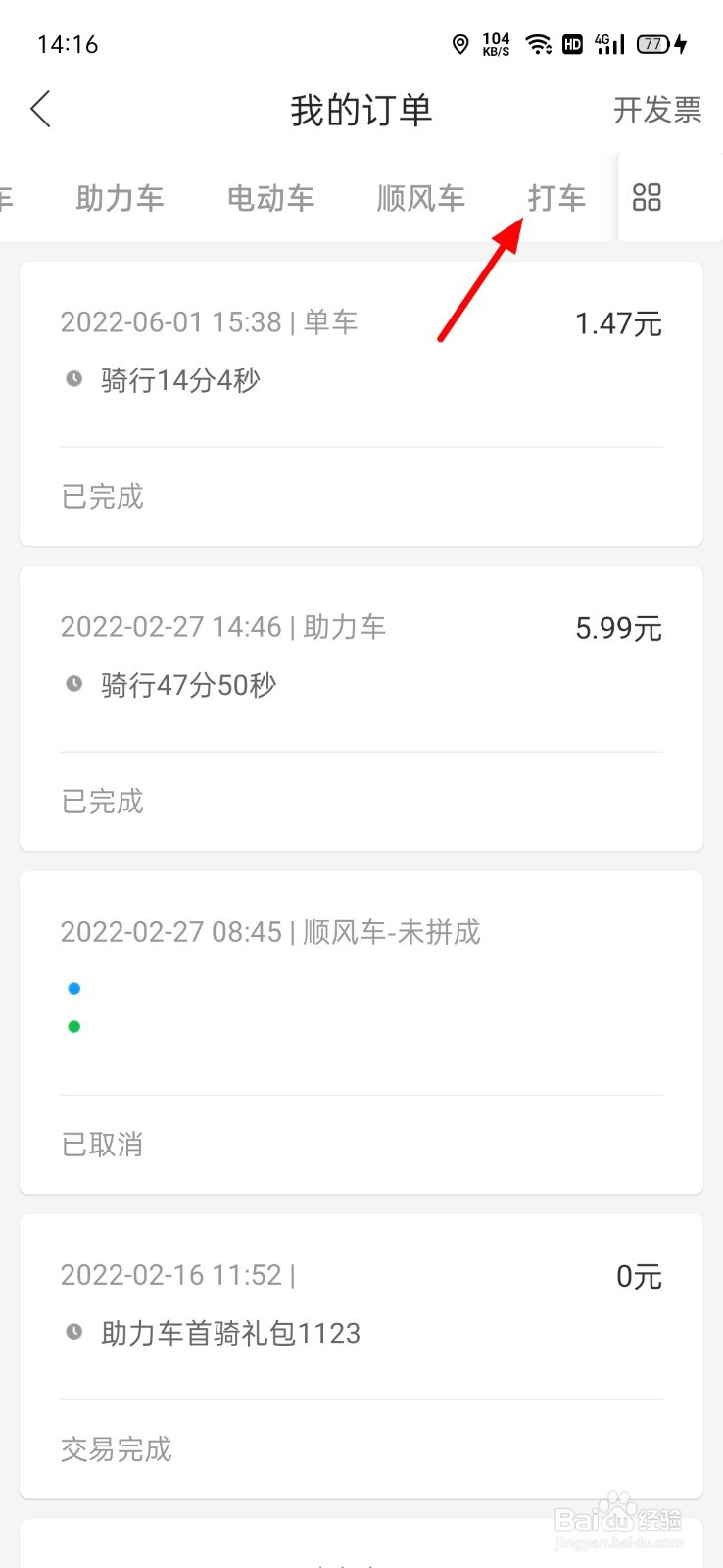Open the 助力车首骑礼包1123 order
723x1568 pixels.
[361, 1356]
